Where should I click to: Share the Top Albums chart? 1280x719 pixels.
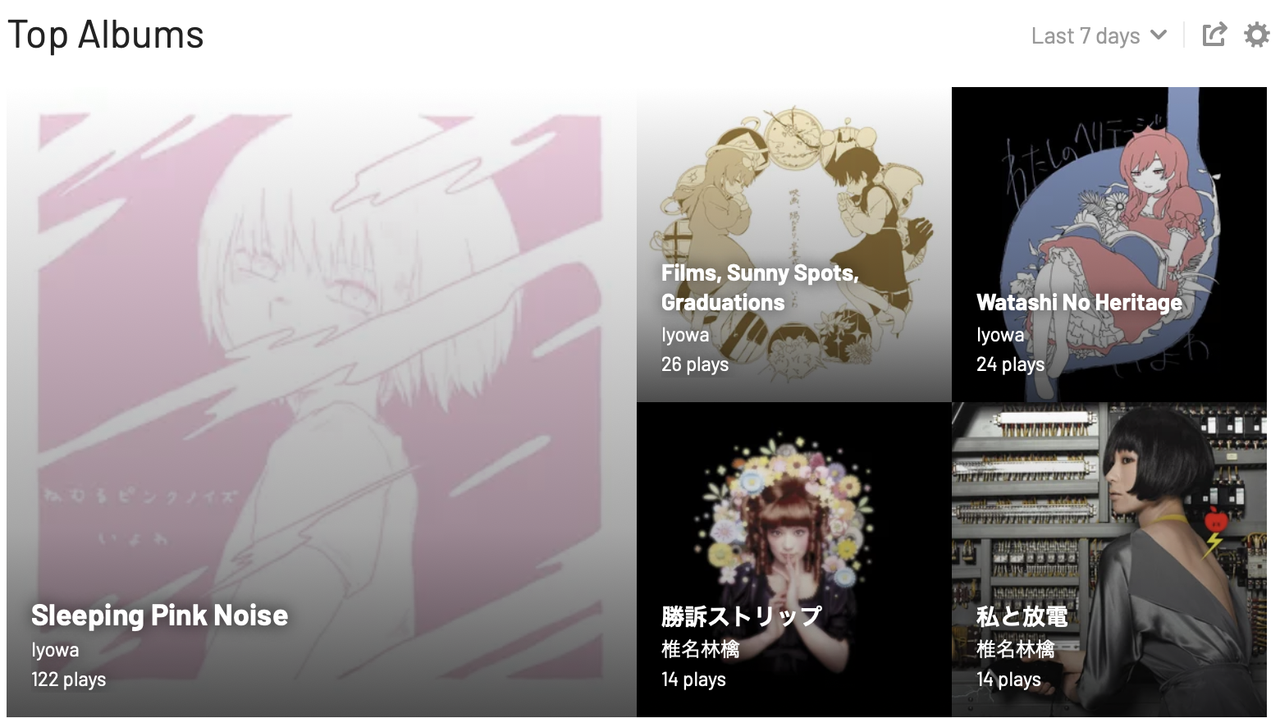1214,35
